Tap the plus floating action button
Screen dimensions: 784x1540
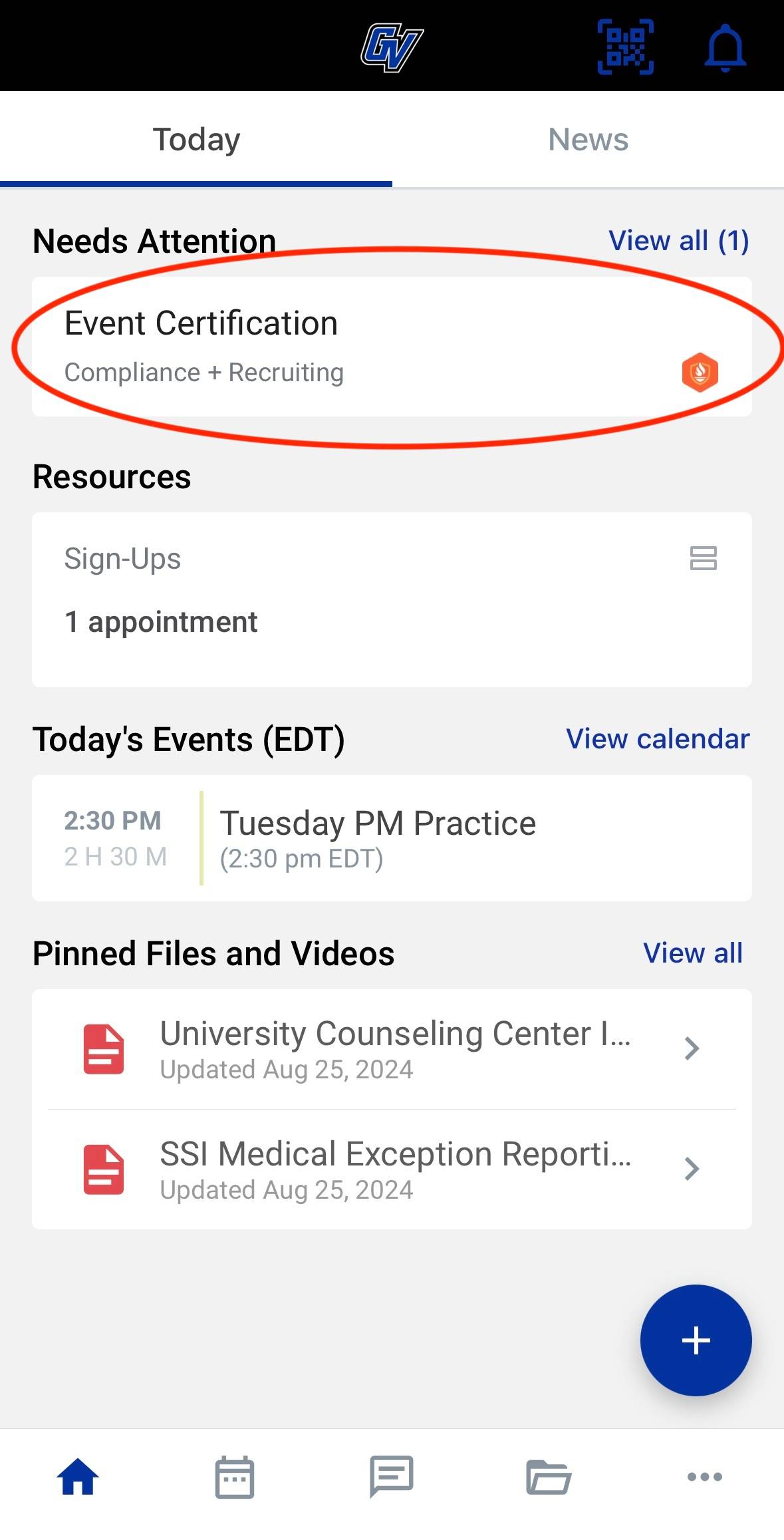[x=696, y=1340]
